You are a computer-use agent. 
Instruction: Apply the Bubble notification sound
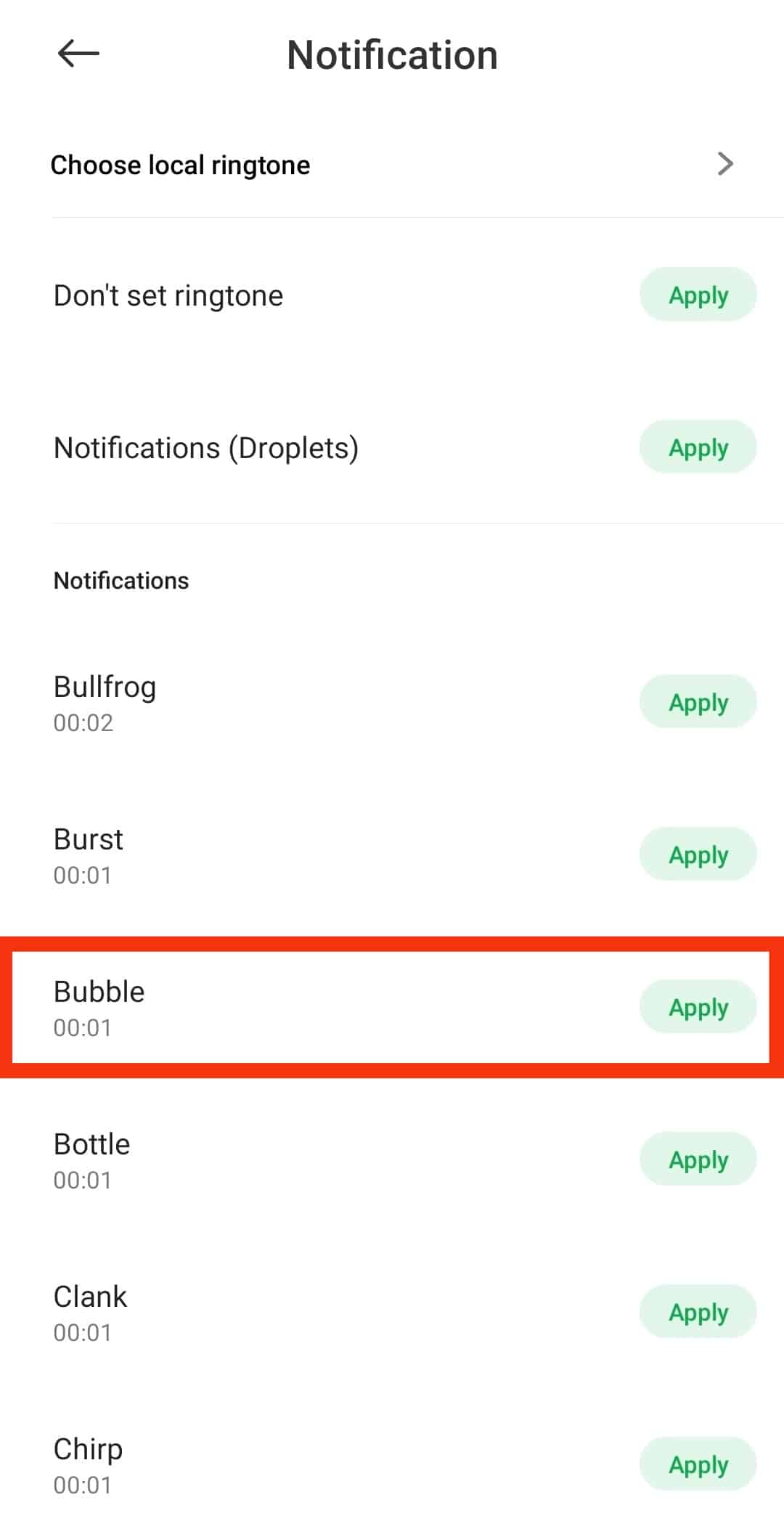(x=698, y=1007)
